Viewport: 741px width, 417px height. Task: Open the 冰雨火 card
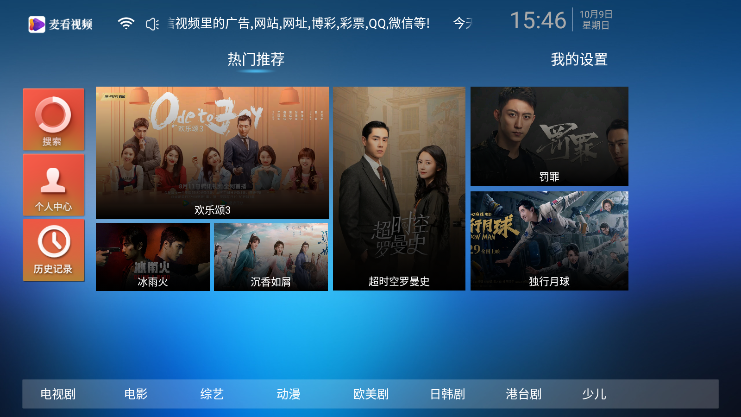[x=153, y=256]
